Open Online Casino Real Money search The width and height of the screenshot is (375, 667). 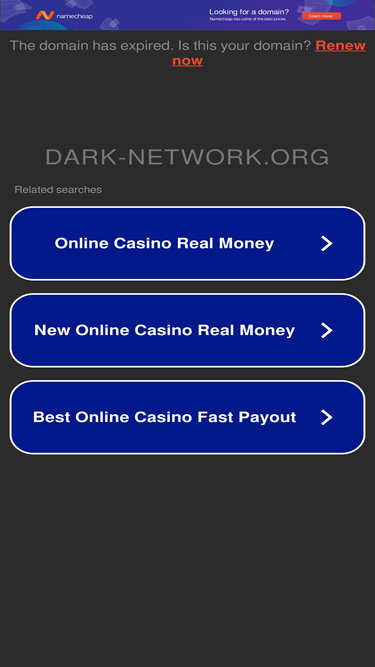pyautogui.click(x=188, y=243)
